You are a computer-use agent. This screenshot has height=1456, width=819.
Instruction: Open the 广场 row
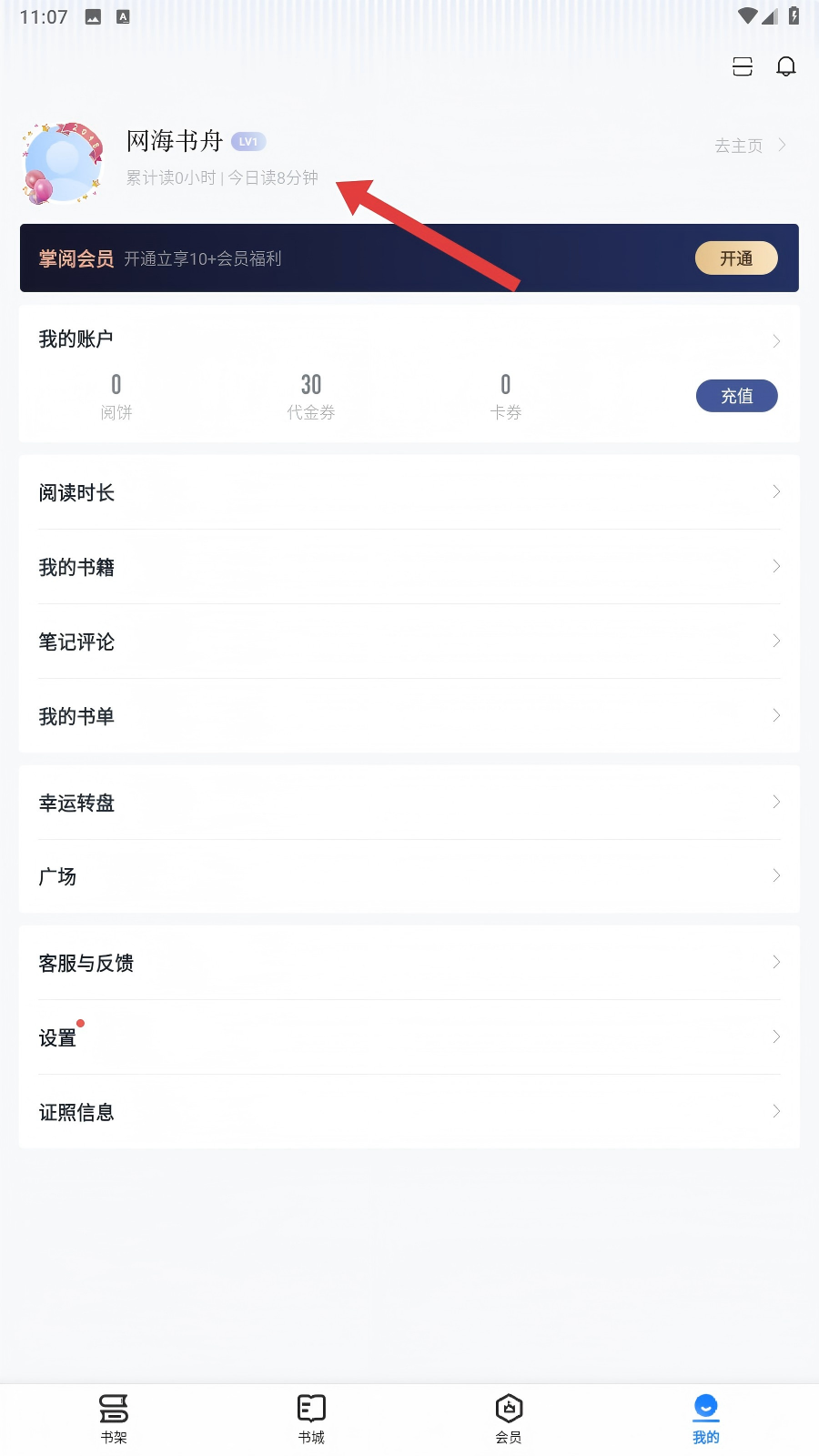(409, 876)
